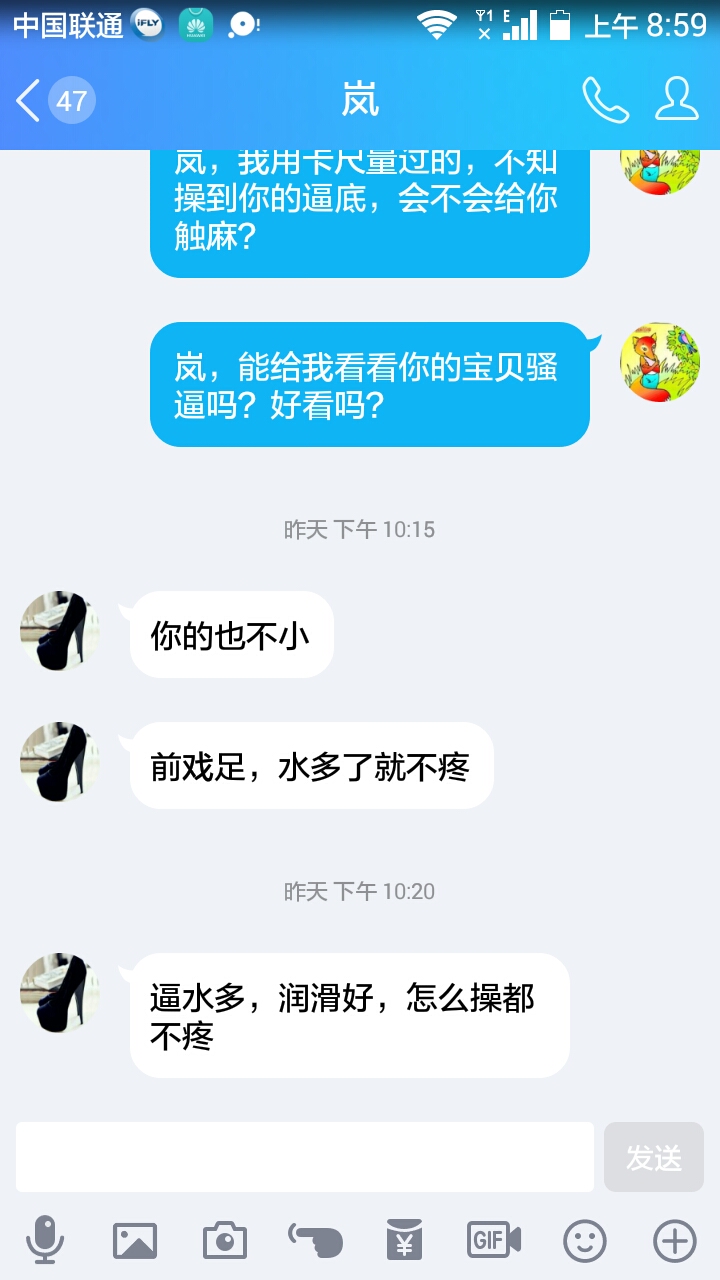View avatar beside the 你的也不小 message
Screen dimensions: 720x1280
tap(60, 631)
